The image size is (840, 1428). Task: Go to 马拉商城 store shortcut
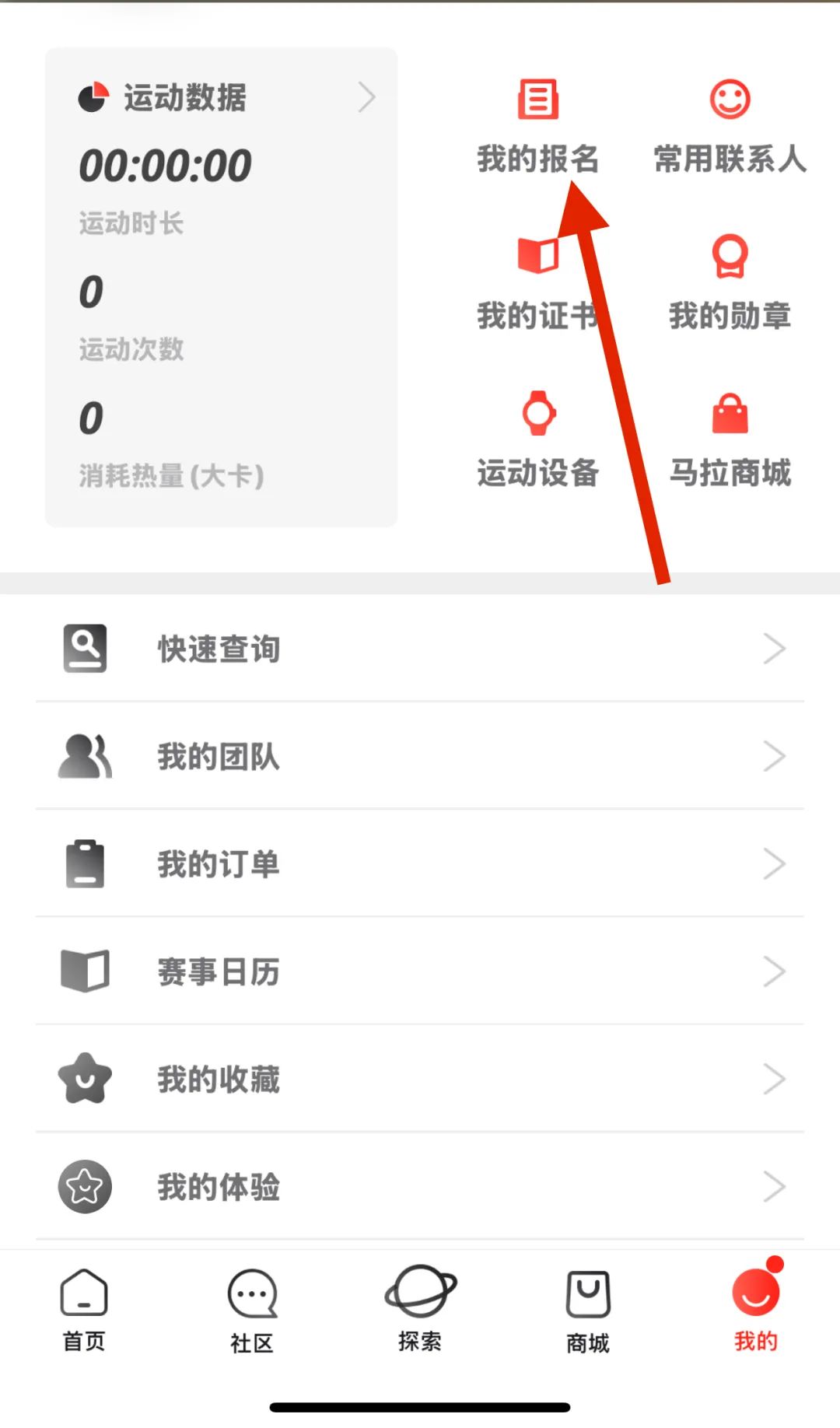coord(730,439)
